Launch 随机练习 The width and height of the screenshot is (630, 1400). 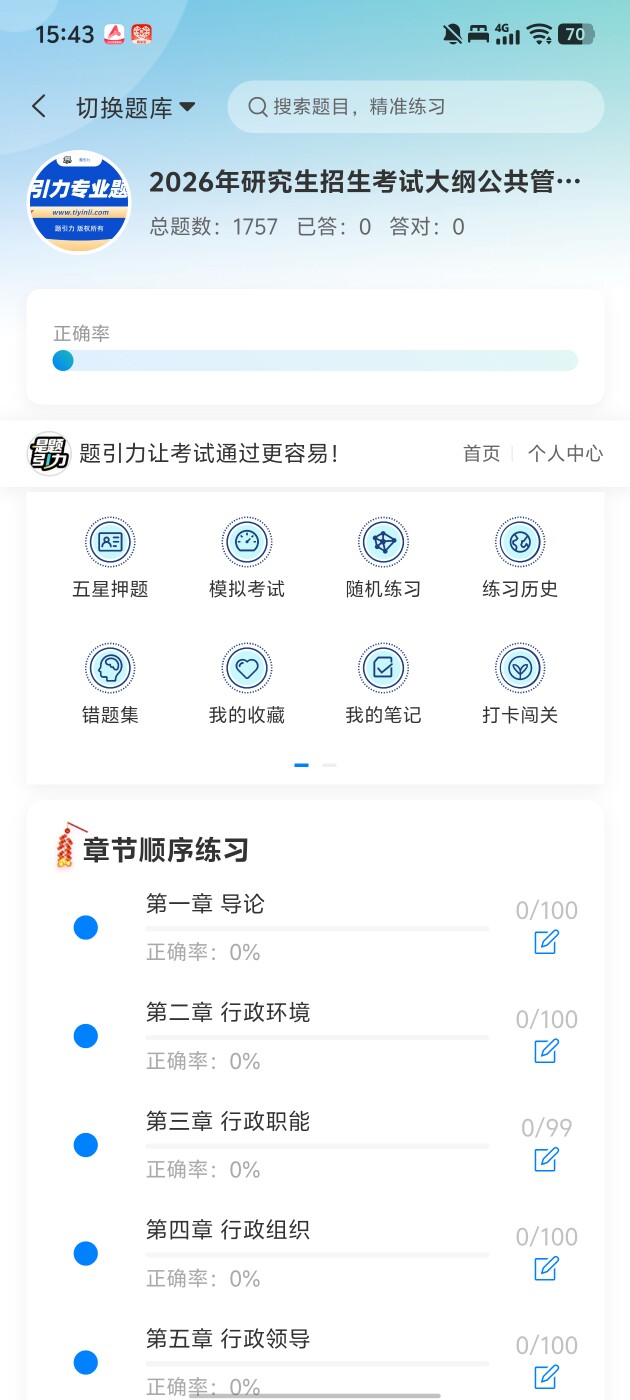[383, 559]
